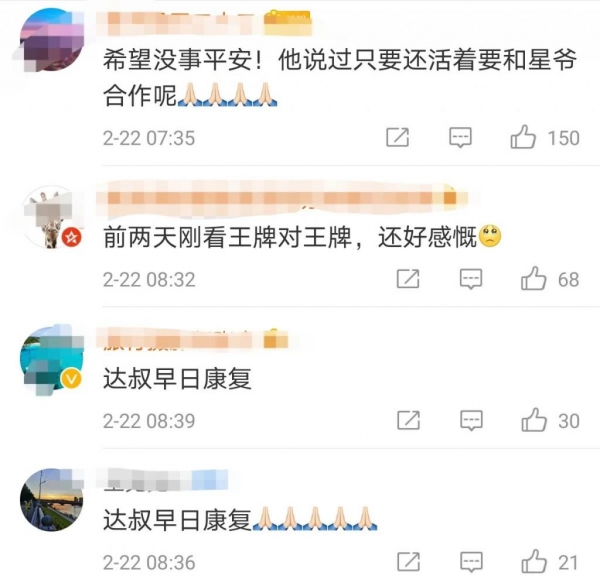Share the comment posted at 2-22 07:35

pos(398,138)
